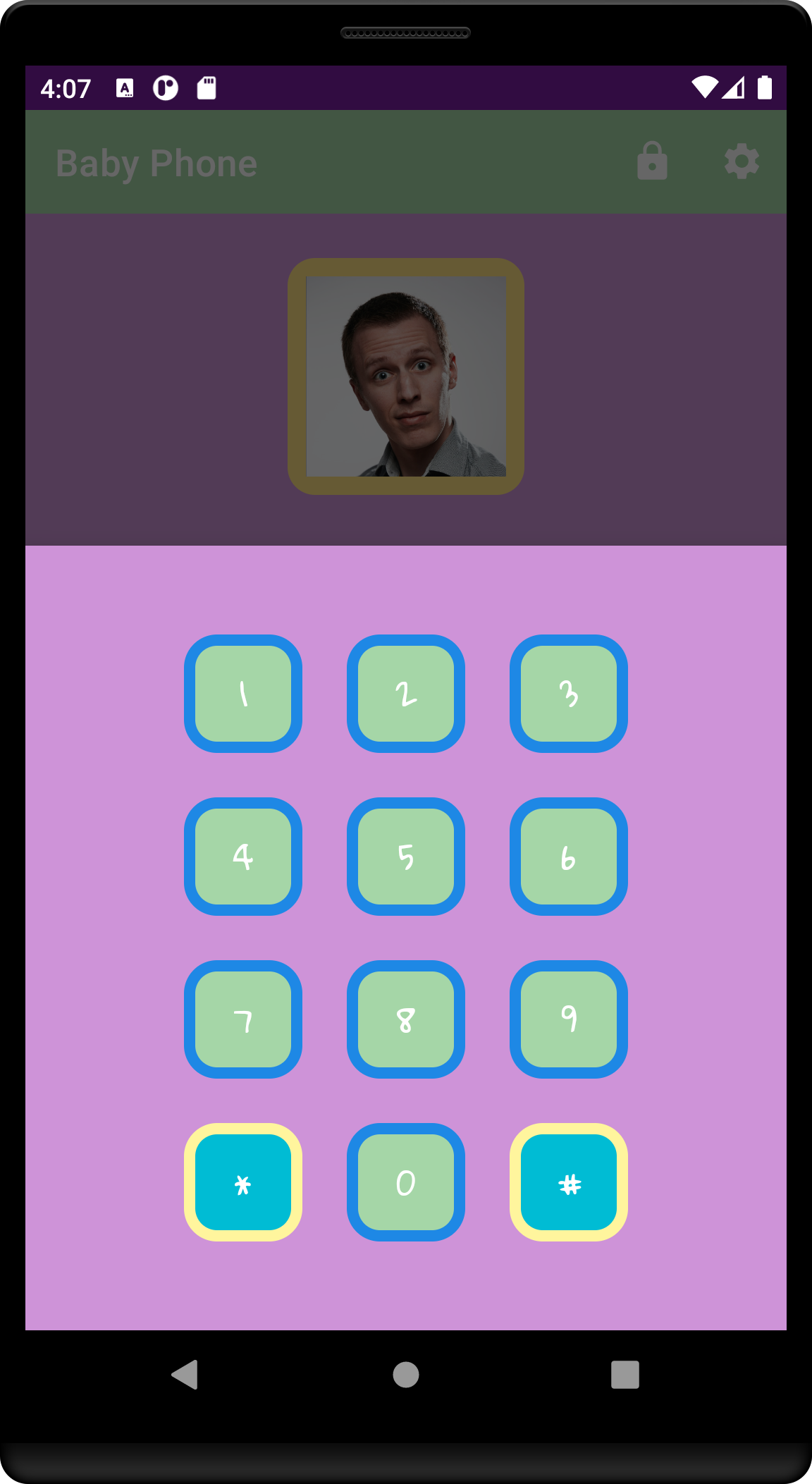Go to the home screen
812x1484 pixels.
pyautogui.click(x=406, y=1374)
